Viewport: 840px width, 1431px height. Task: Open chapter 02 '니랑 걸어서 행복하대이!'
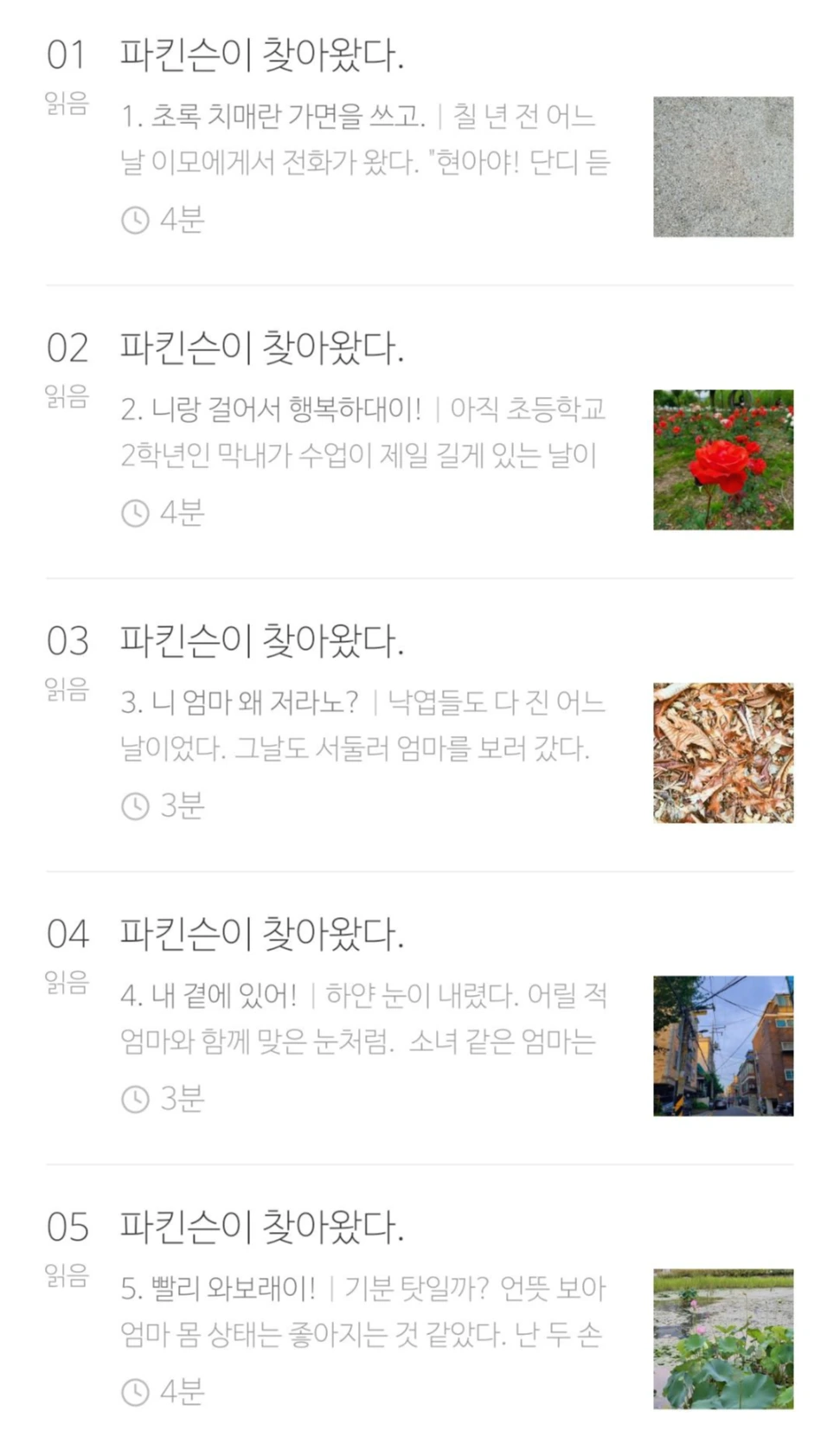tap(272, 409)
